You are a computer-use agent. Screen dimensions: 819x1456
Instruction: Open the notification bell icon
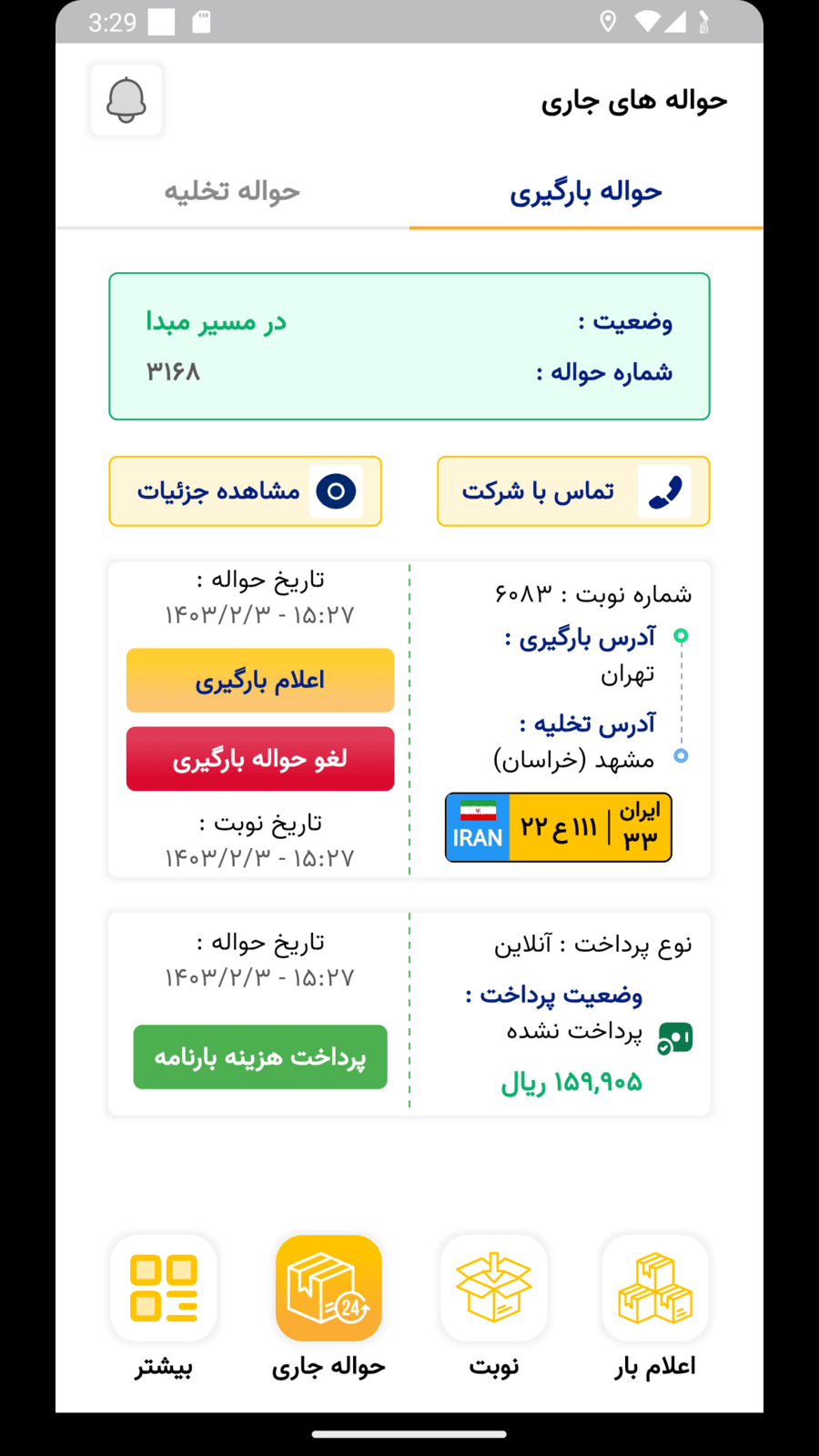click(126, 100)
